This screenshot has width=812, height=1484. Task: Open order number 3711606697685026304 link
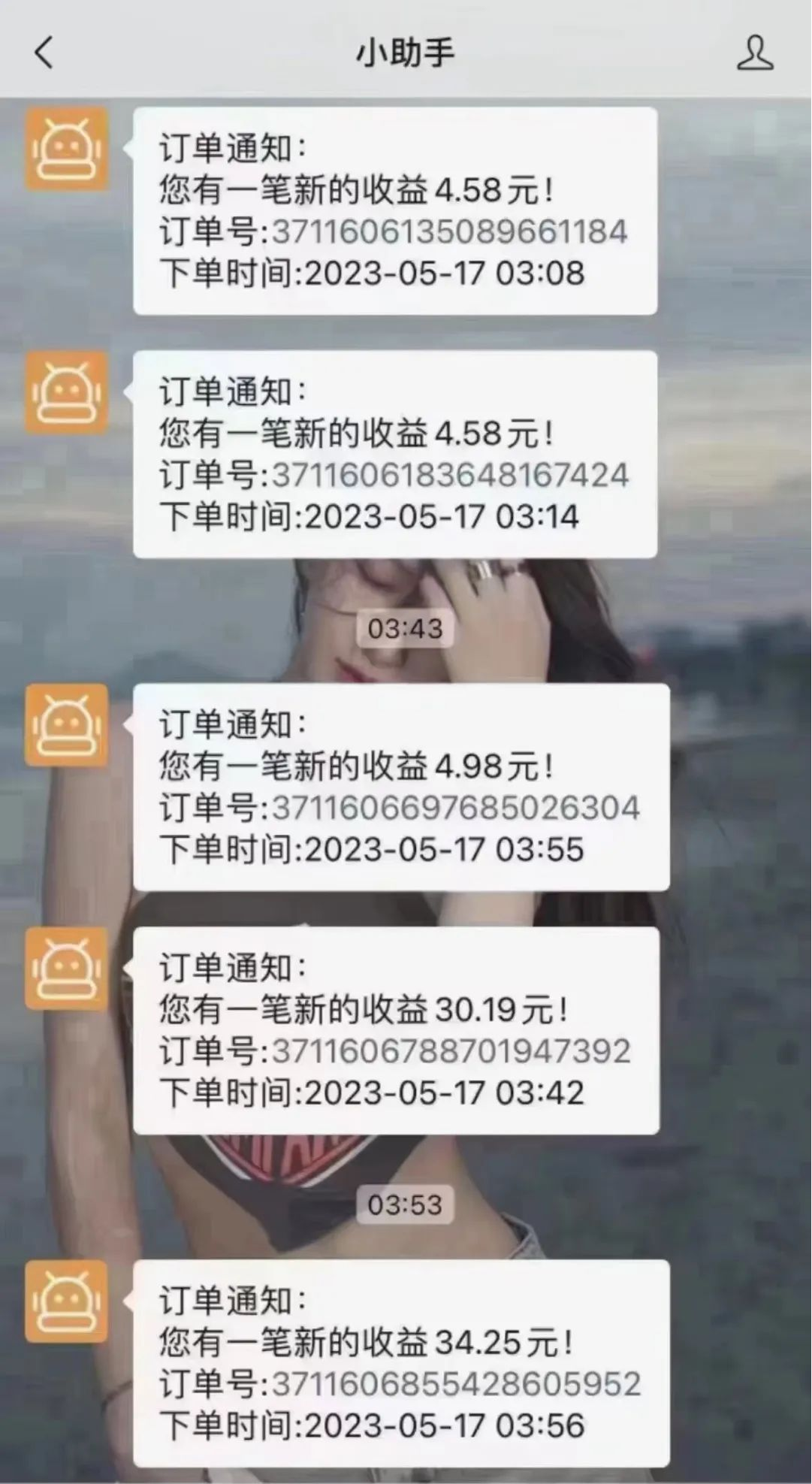click(455, 808)
